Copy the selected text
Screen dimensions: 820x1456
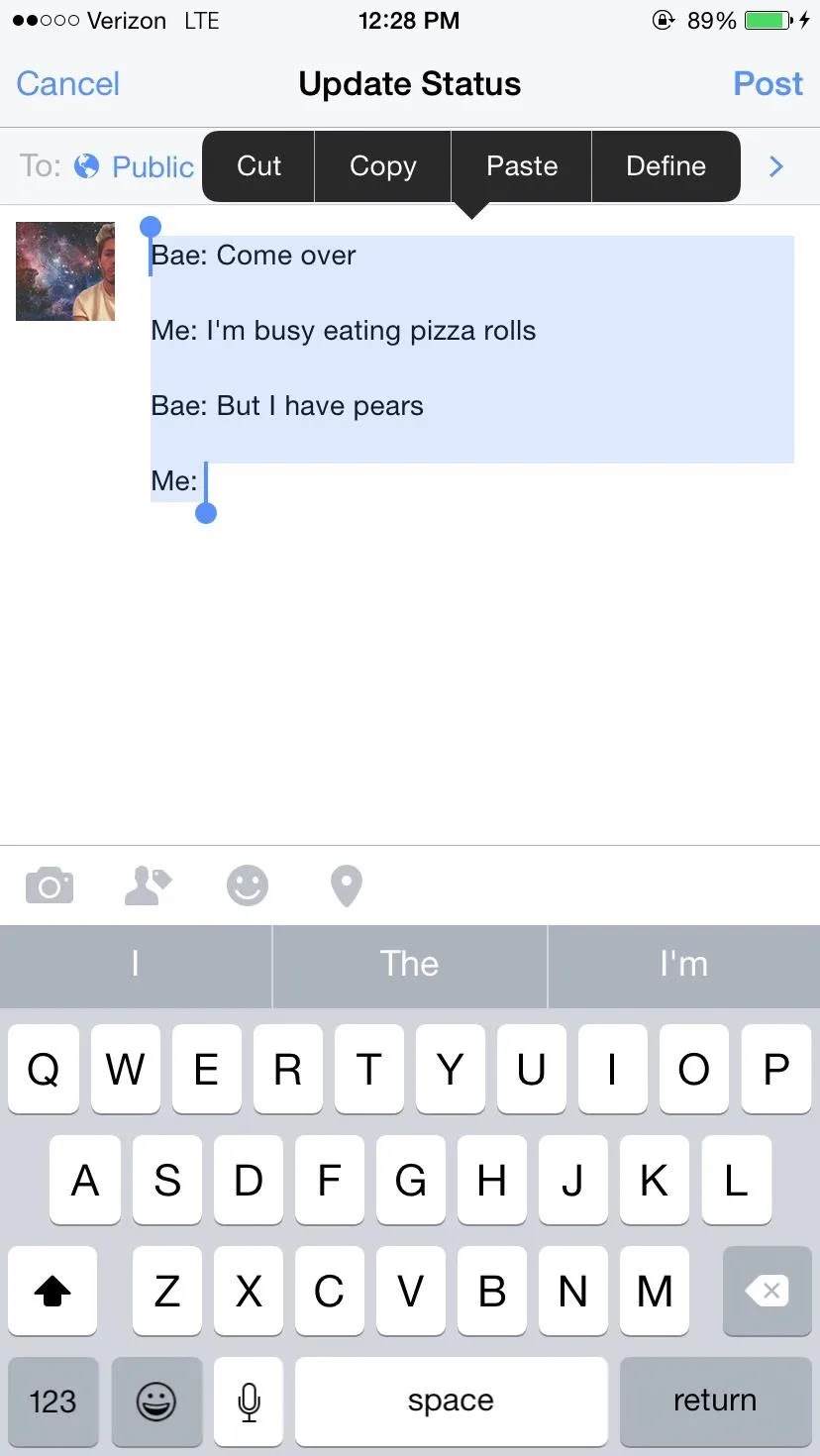click(x=382, y=166)
